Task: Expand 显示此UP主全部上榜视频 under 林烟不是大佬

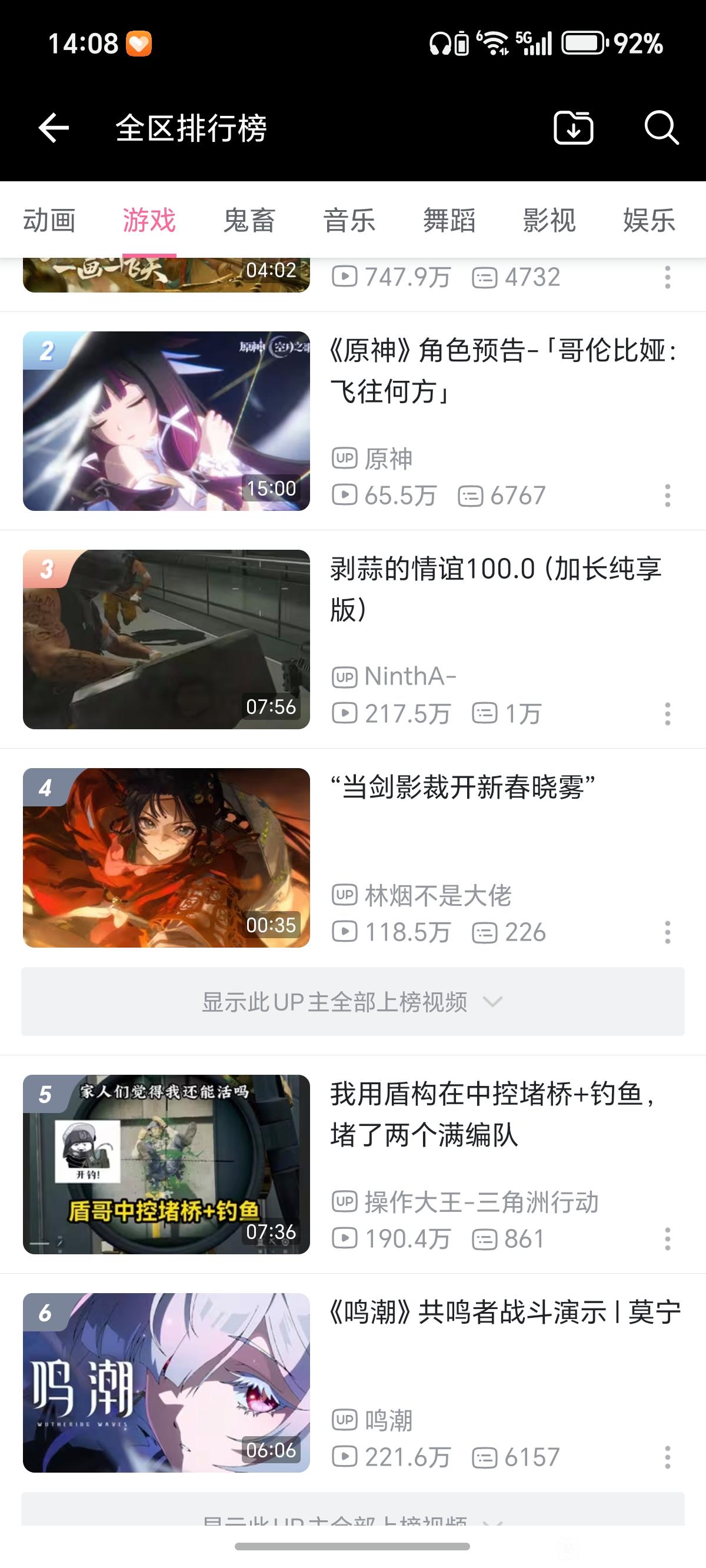Action: pos(352,1001)
